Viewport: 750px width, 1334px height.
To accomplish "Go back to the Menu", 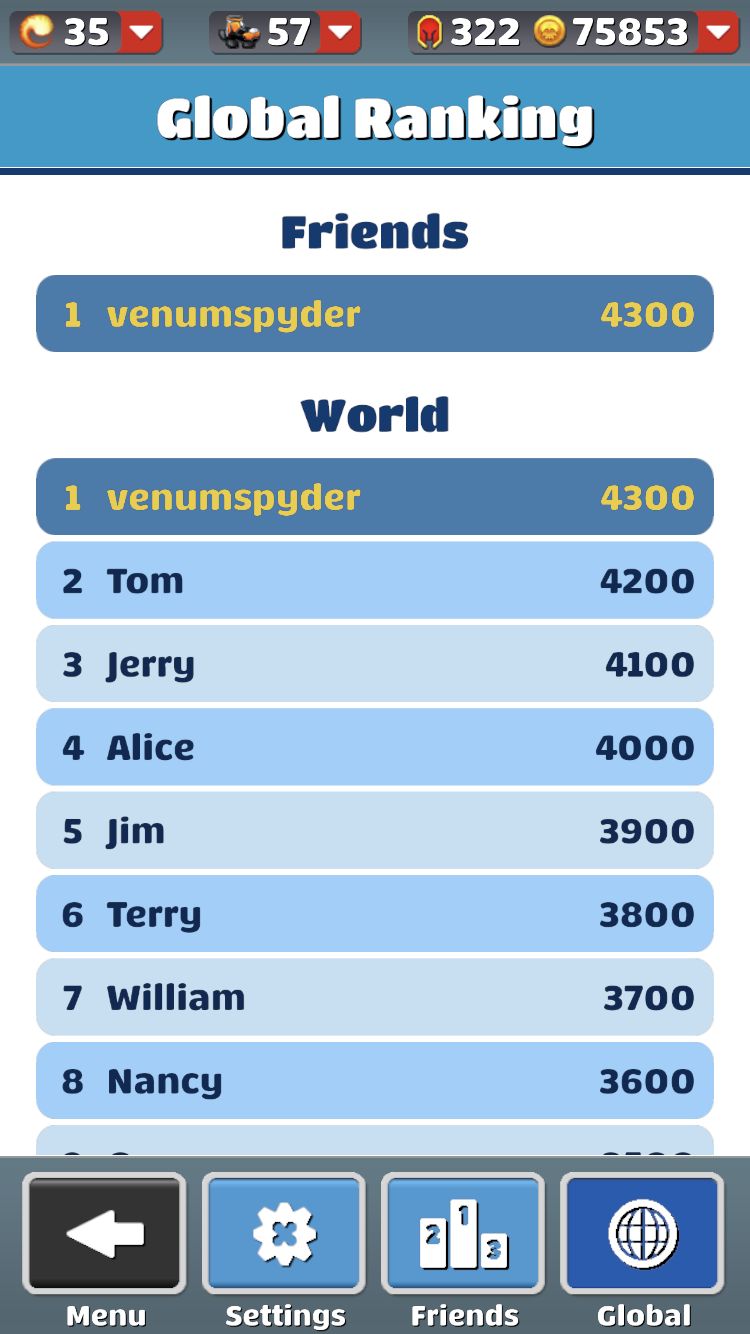I will click(105, 1233).
